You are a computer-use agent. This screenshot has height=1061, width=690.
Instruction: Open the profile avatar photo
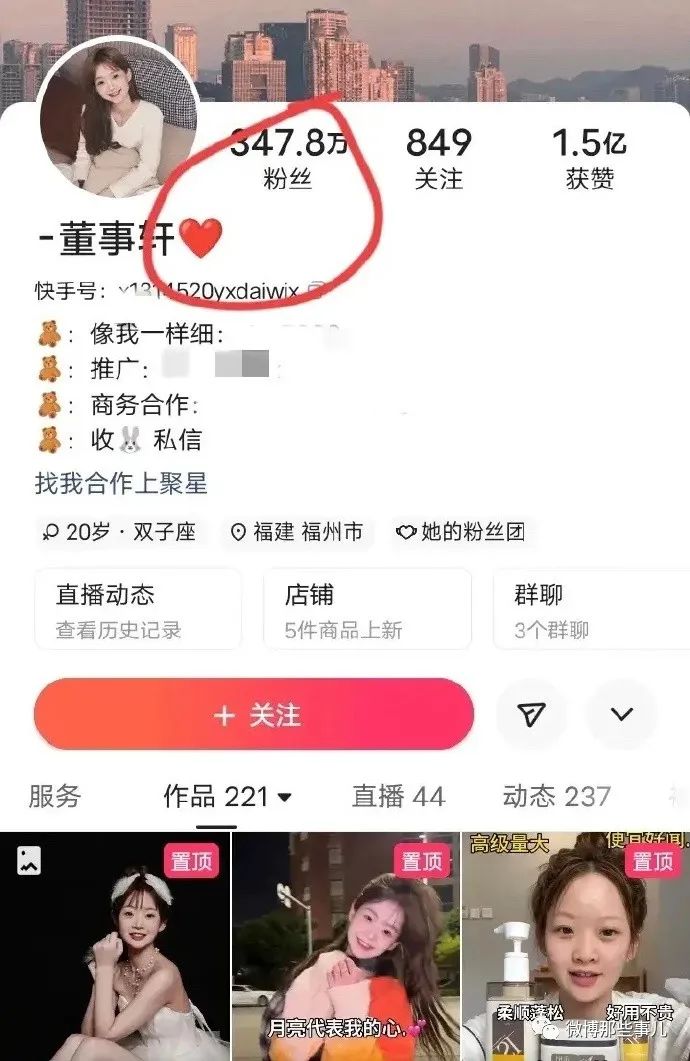coord(118,118)
